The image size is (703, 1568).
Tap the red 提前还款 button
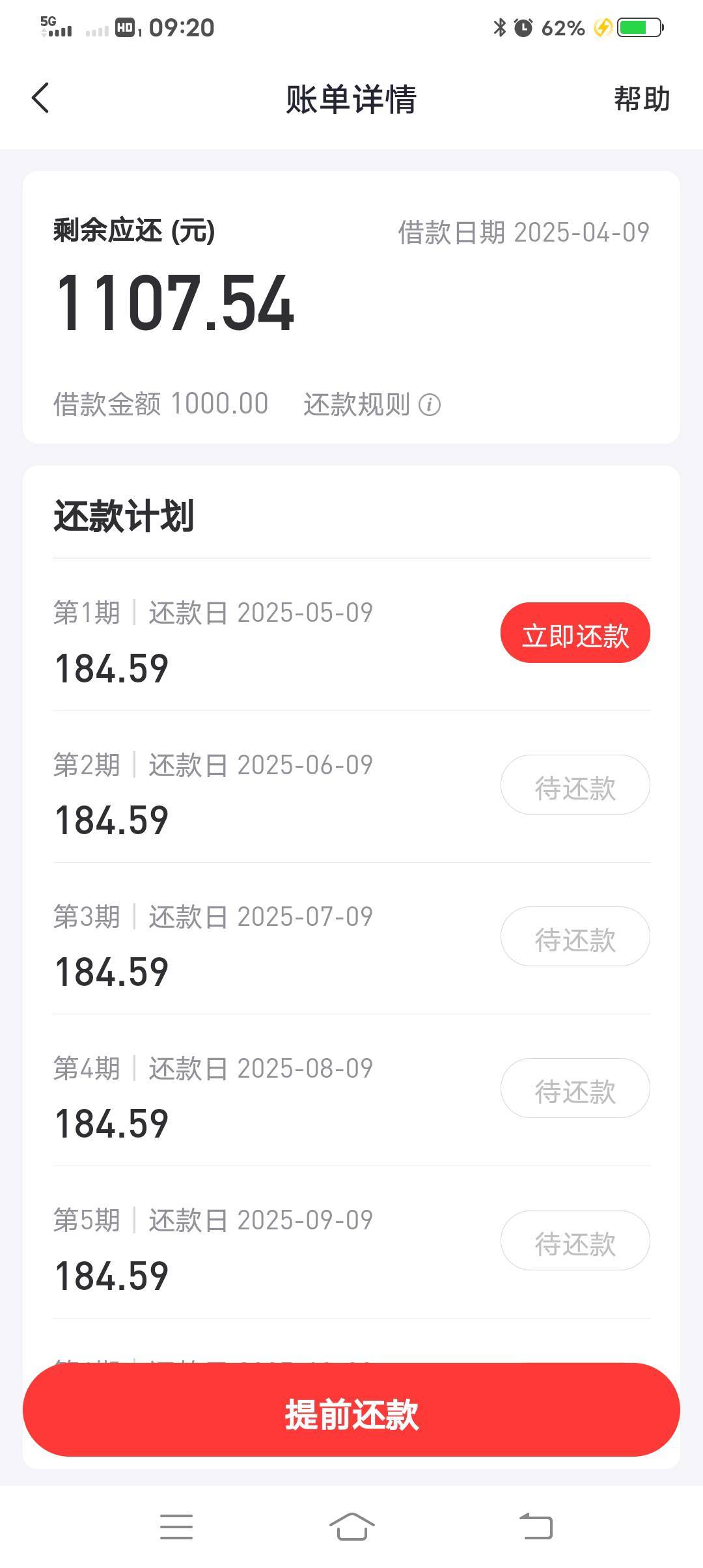pos(351,1409)
